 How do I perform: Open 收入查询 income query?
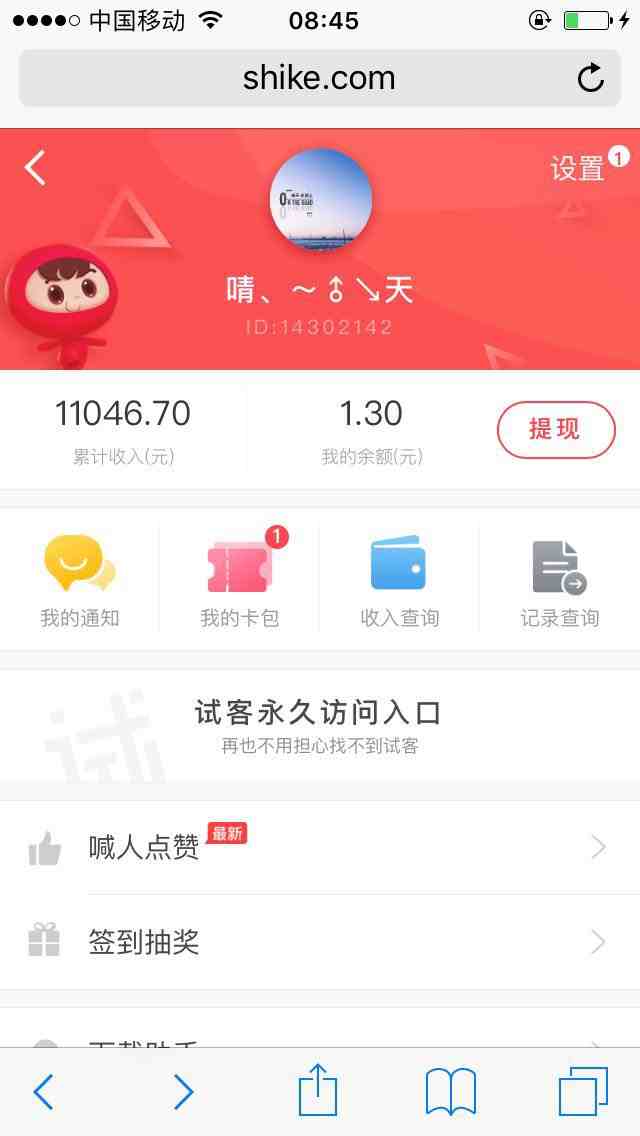(x=399, y=580)
